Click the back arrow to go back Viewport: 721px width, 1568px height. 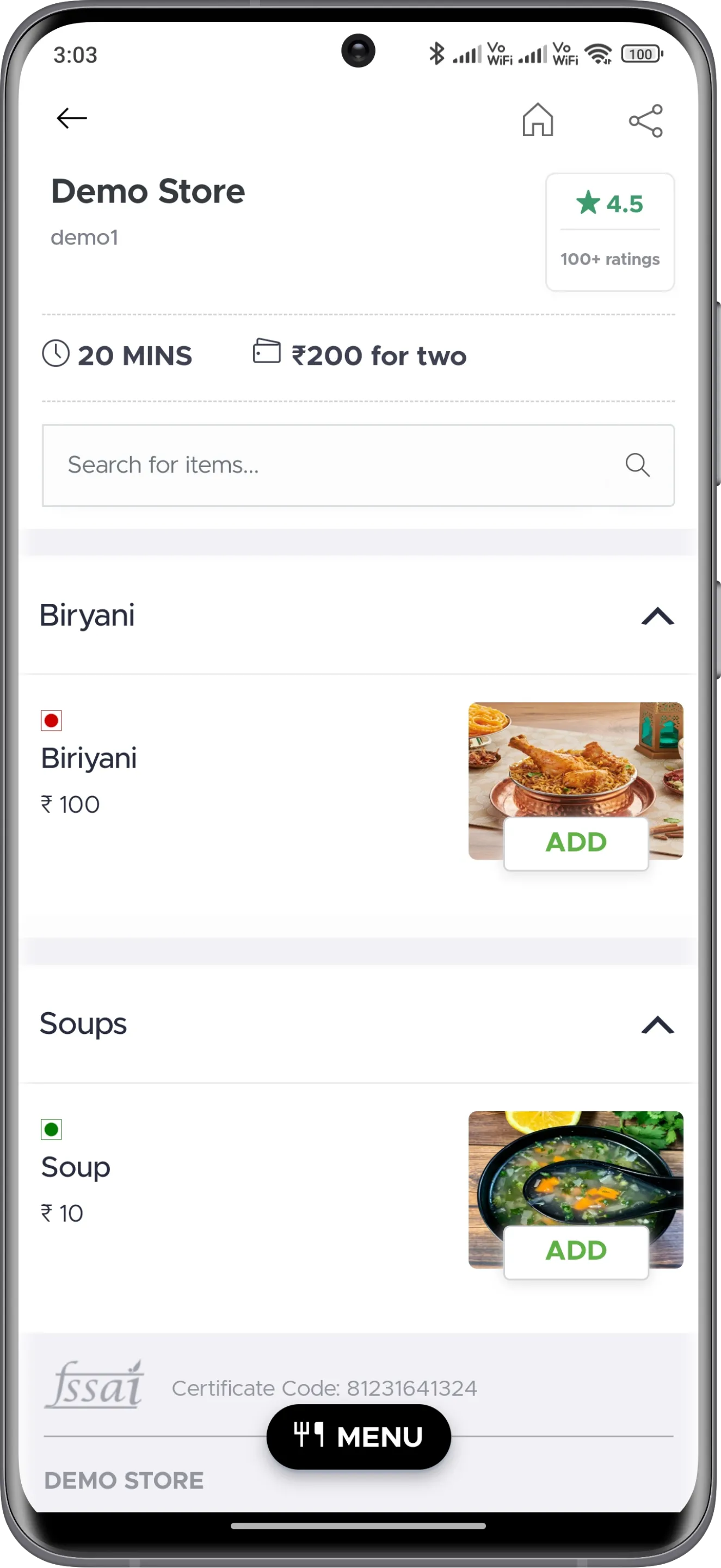tap(71, 118)
